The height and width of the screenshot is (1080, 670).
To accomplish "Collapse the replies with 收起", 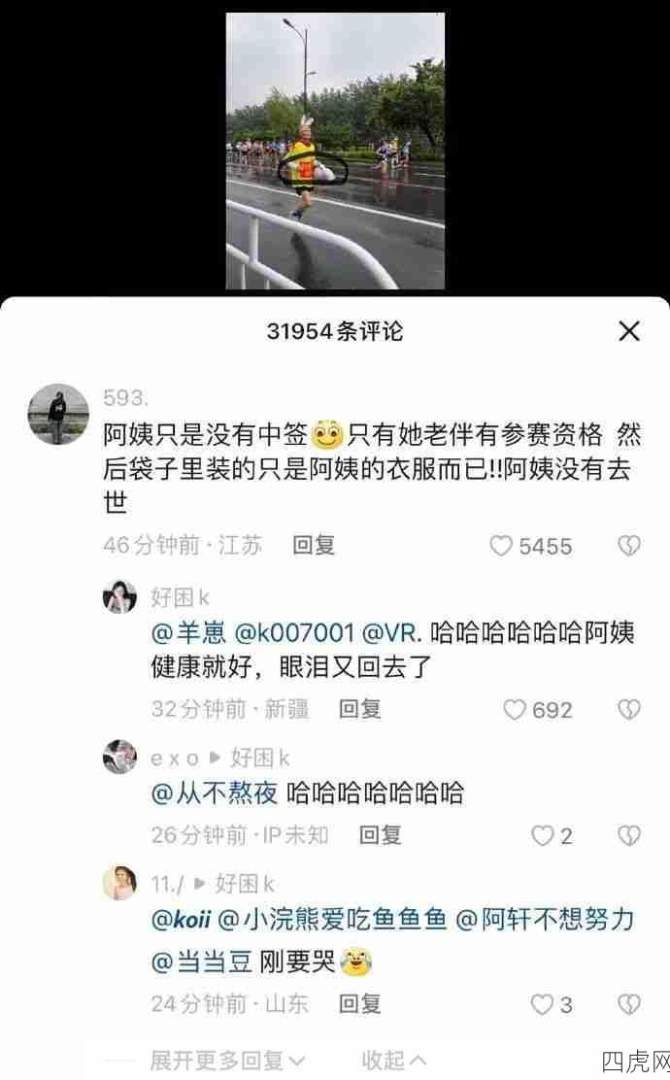I will (x=393, y=1058).
